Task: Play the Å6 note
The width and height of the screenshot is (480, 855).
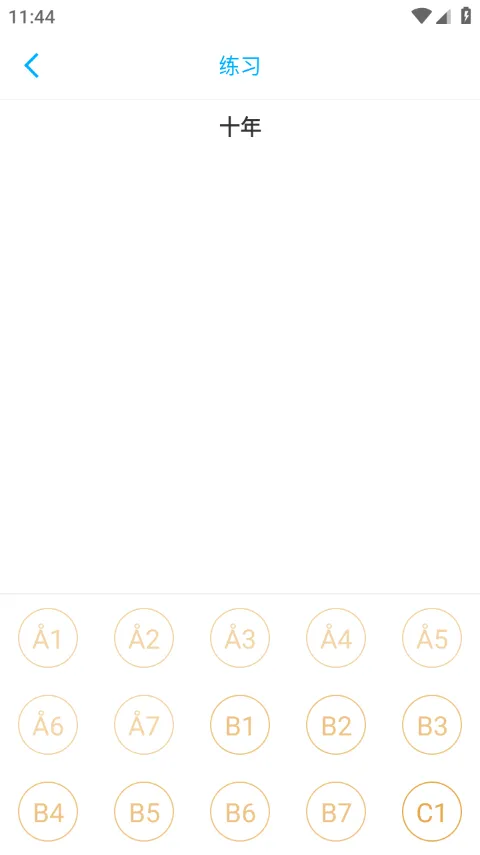Action: 48,725
